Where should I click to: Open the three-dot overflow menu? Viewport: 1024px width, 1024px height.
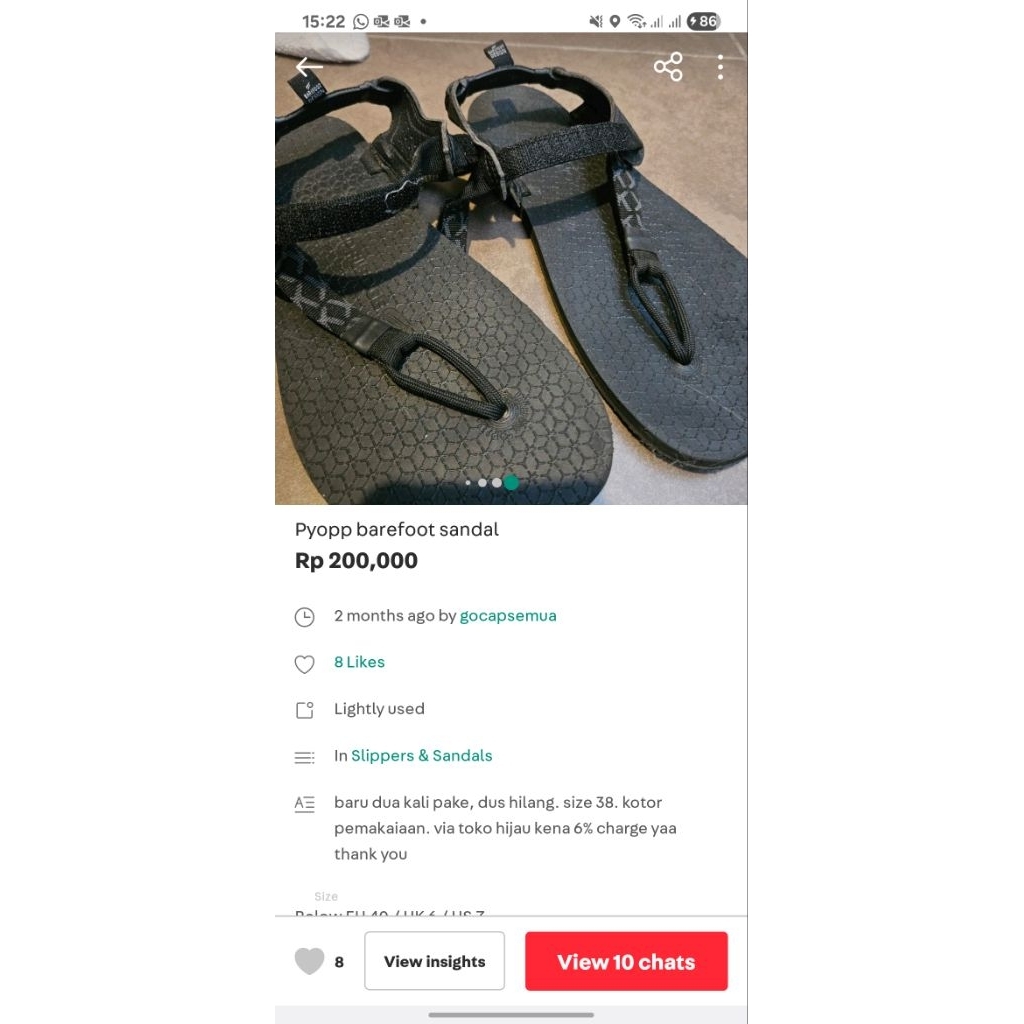720,67
